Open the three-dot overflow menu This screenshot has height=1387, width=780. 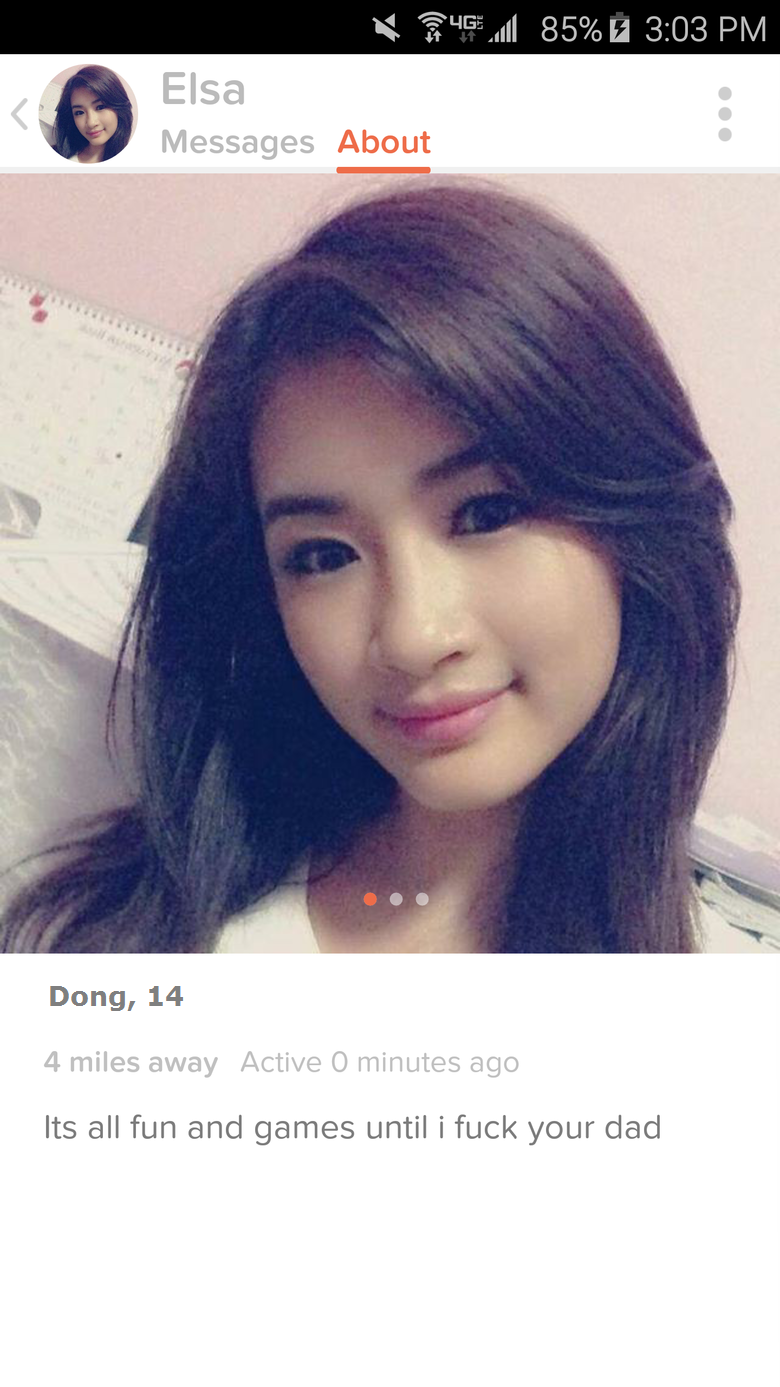click(725, 114)
